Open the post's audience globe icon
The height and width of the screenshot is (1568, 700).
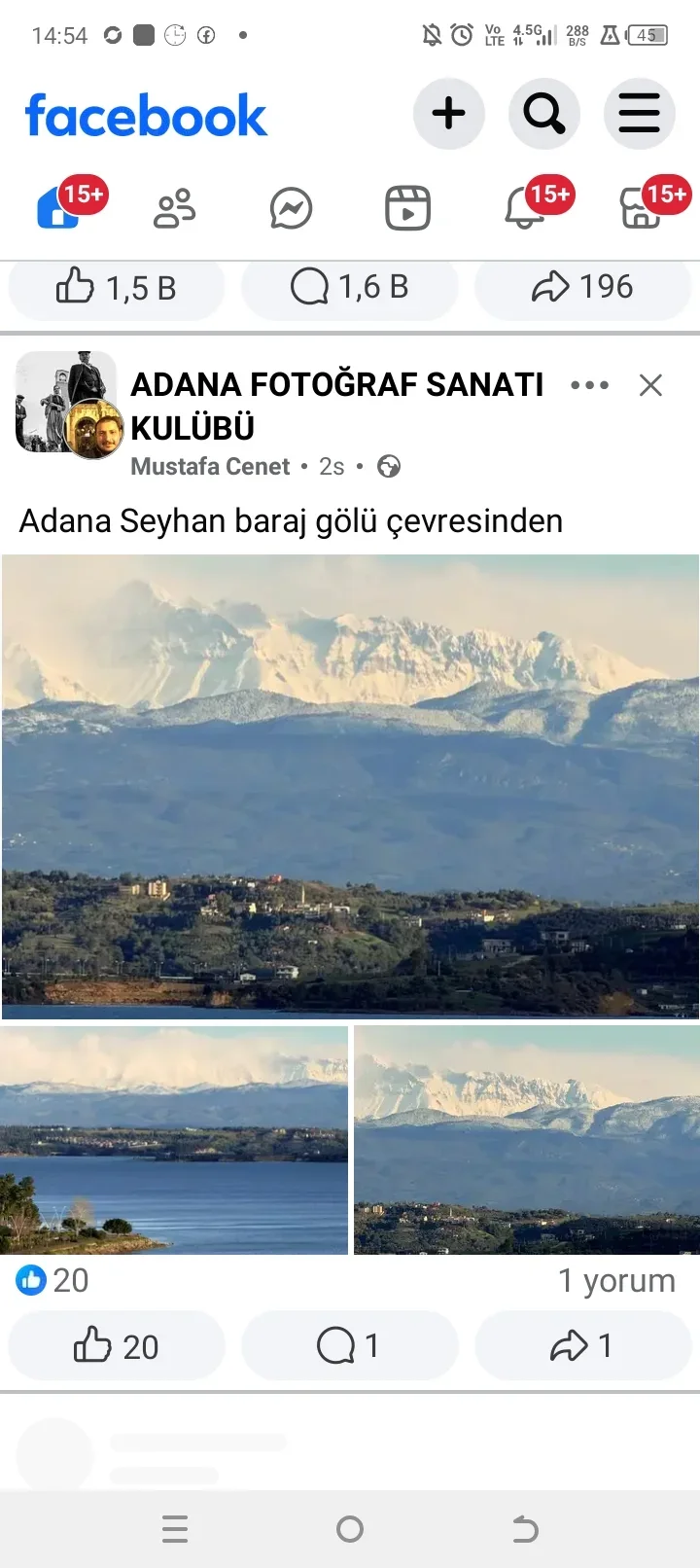(x=390, y=466)
